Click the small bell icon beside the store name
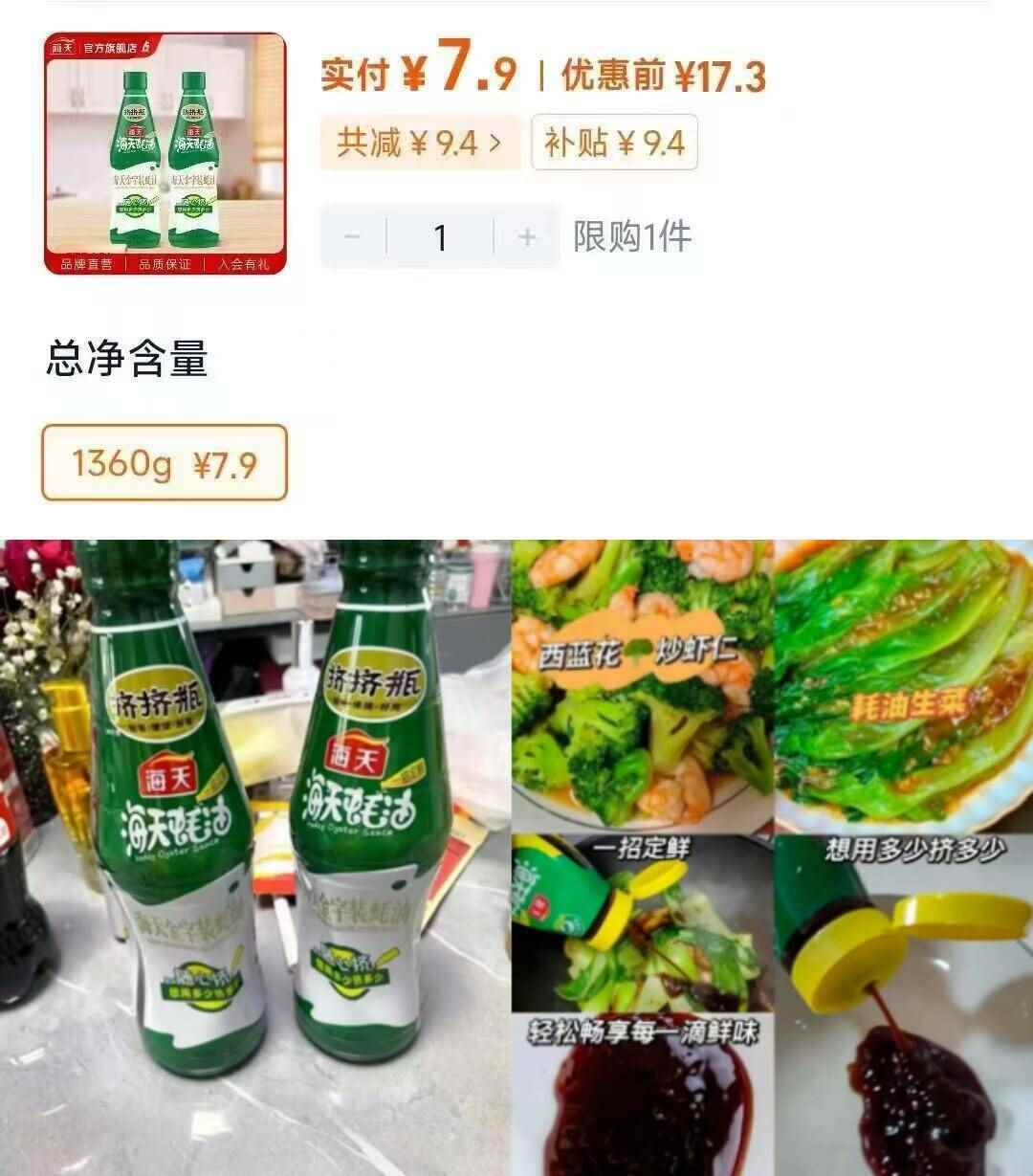Viewport: 1033px width, 1176px height. [x=147, y=47]
